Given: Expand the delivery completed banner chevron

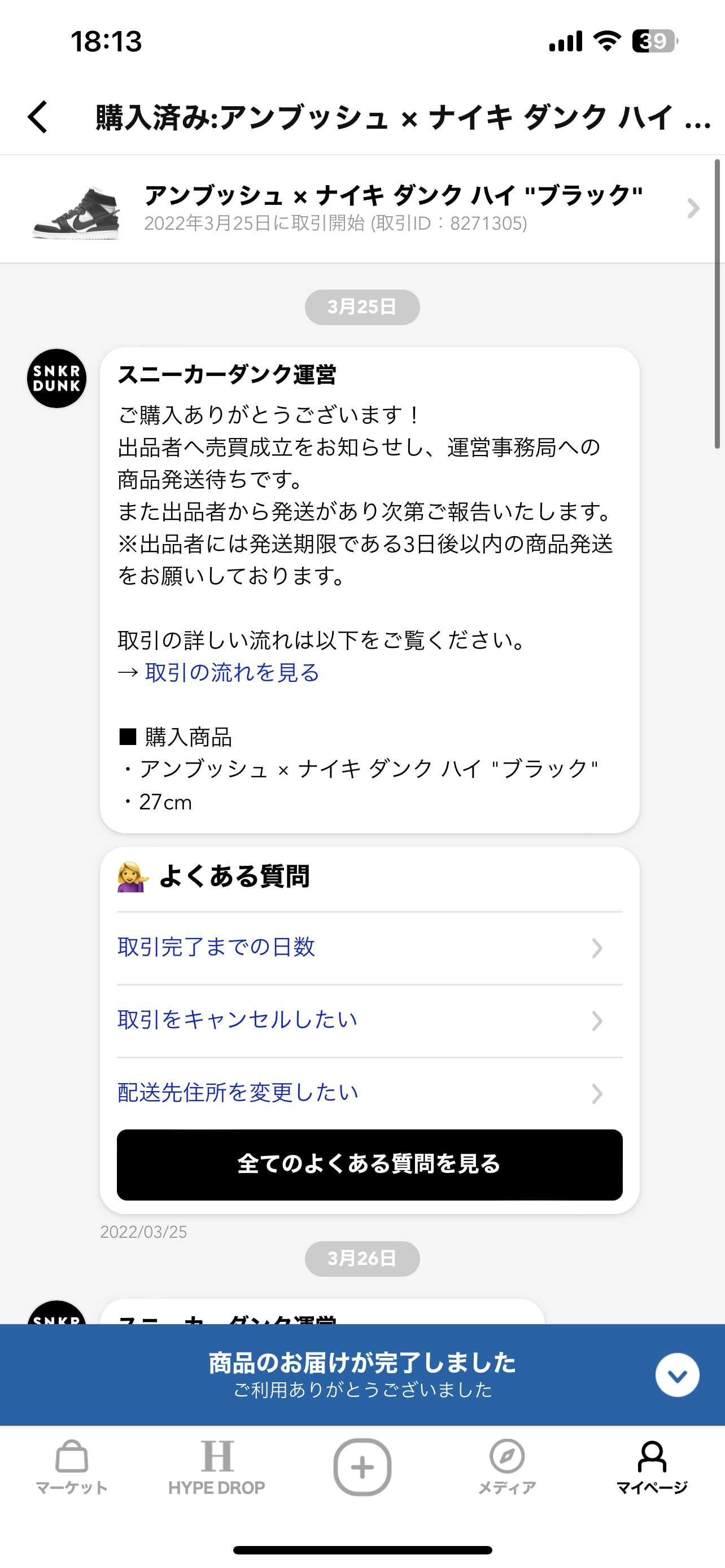Looking at the screenshot, I should (x=677, y=1375).
